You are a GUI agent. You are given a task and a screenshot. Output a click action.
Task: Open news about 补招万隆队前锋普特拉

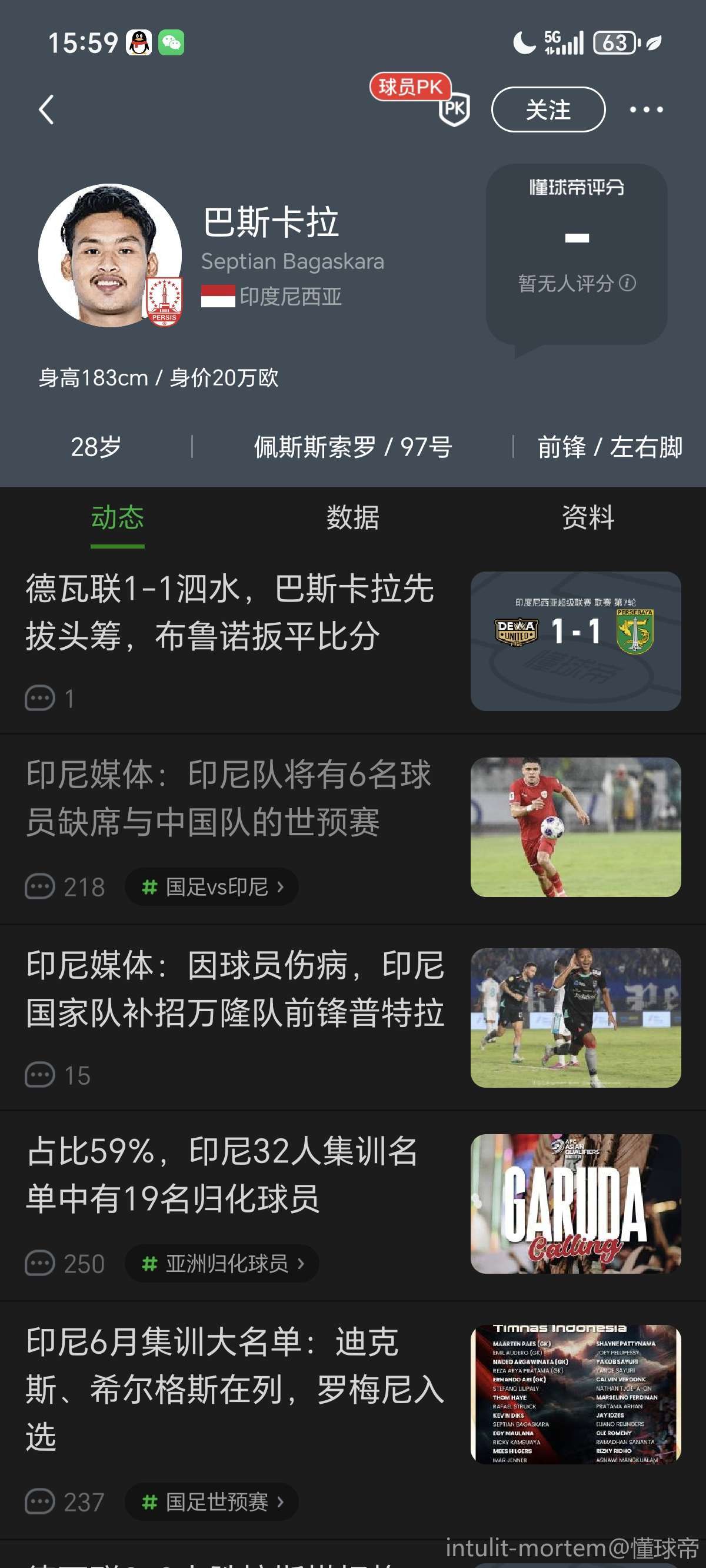click(x=235, y=989)
